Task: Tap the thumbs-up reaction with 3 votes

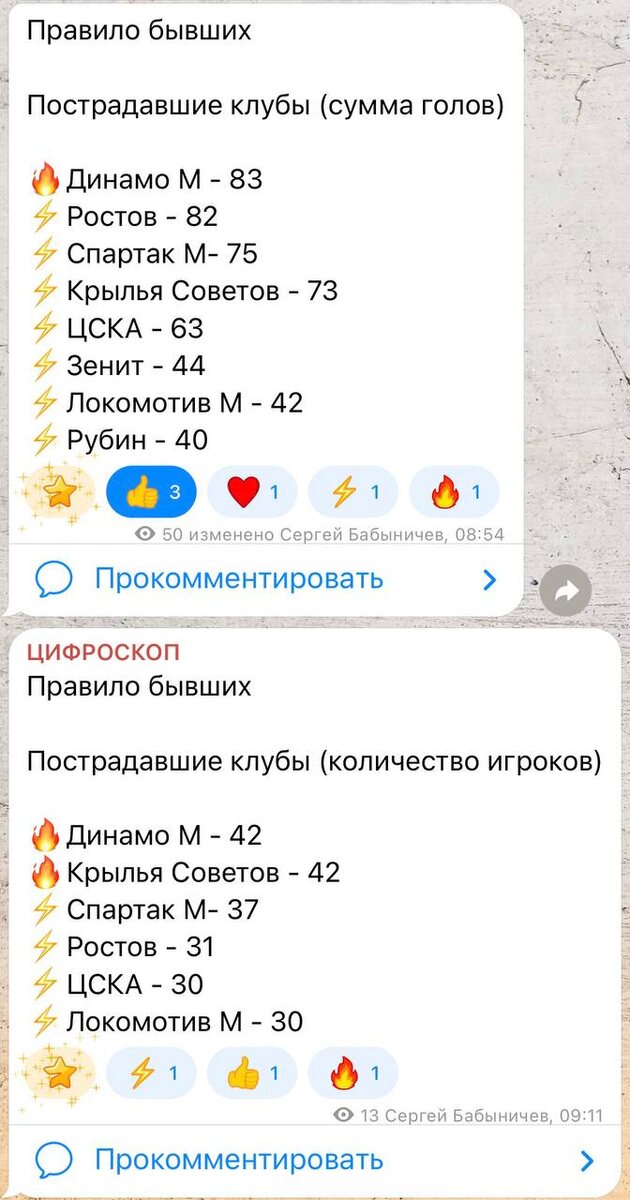Action: point(151,492)
